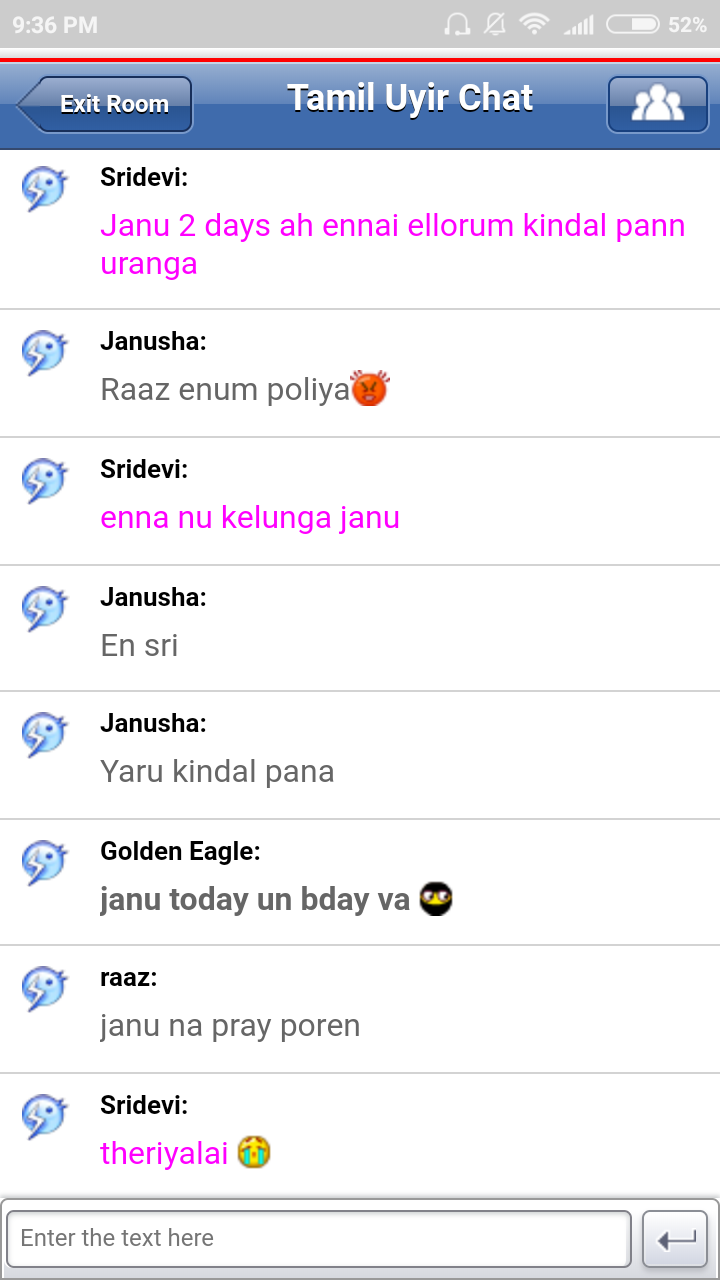Tap Golden Eagle's avatar icon
This screenshot has height=1280, width=720.
point(44,862)
